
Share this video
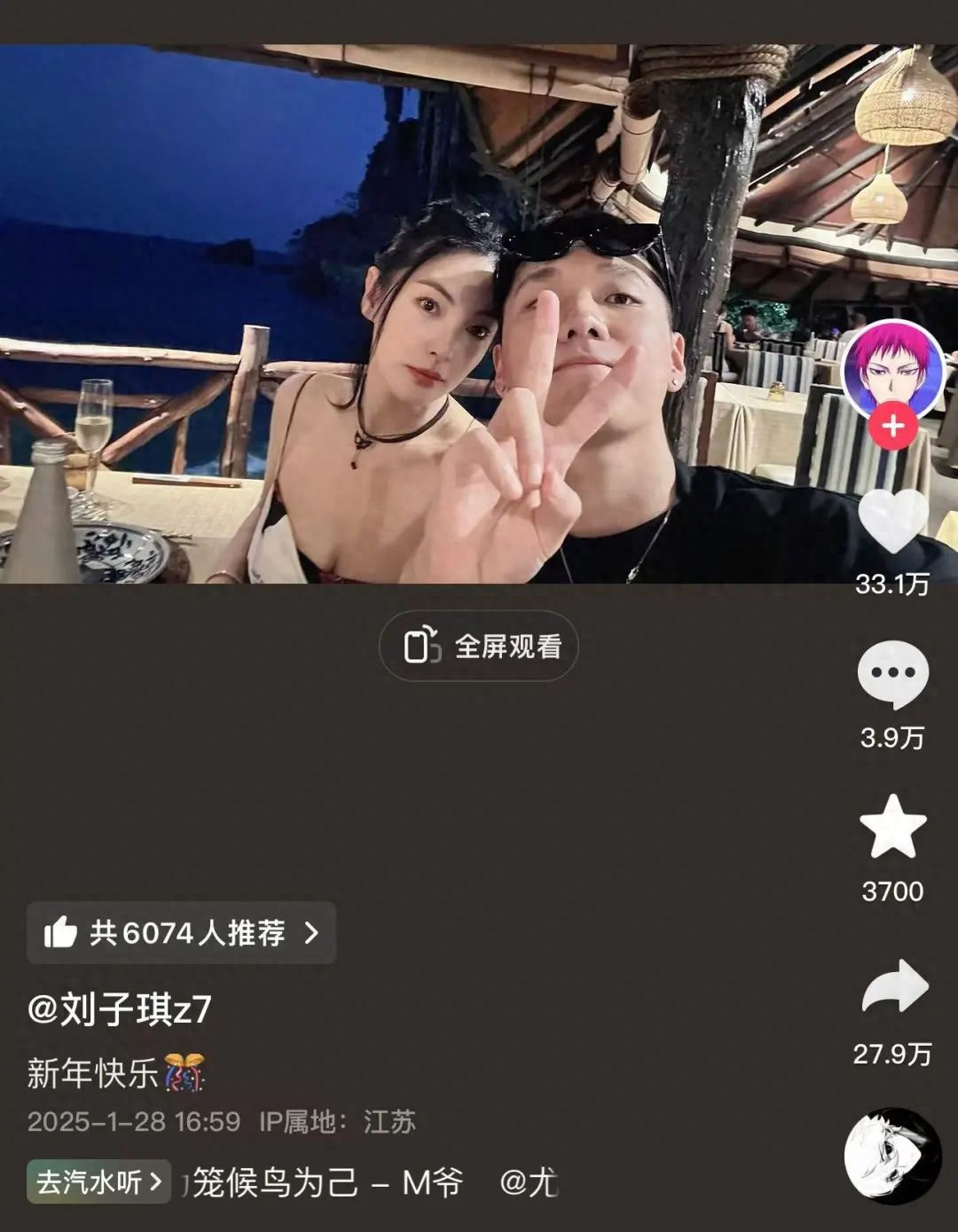[x=894, y=986]
